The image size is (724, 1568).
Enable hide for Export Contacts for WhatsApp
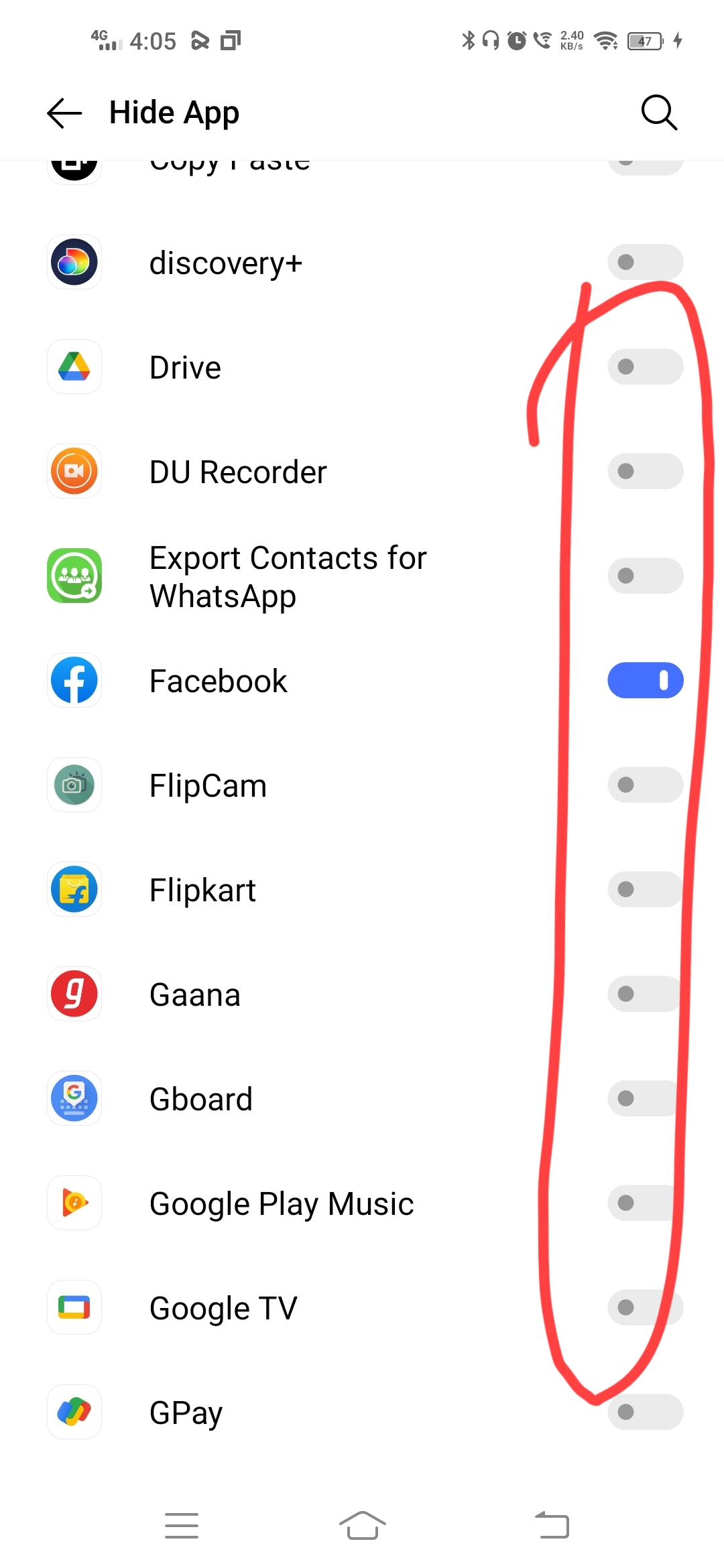point(645,576)
